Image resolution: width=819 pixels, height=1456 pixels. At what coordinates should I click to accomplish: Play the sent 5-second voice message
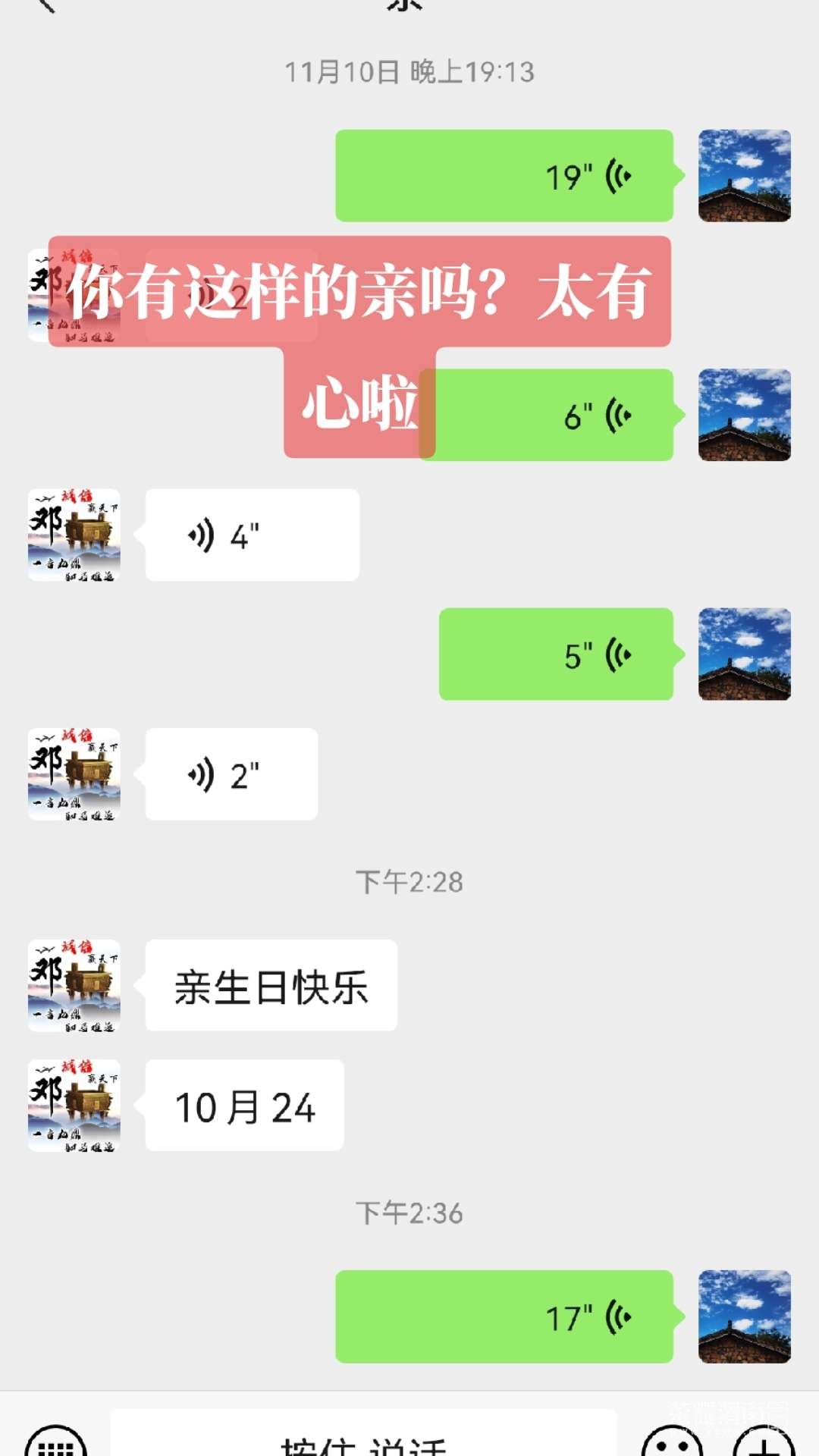pyautogui.click(x=556, y=654)
